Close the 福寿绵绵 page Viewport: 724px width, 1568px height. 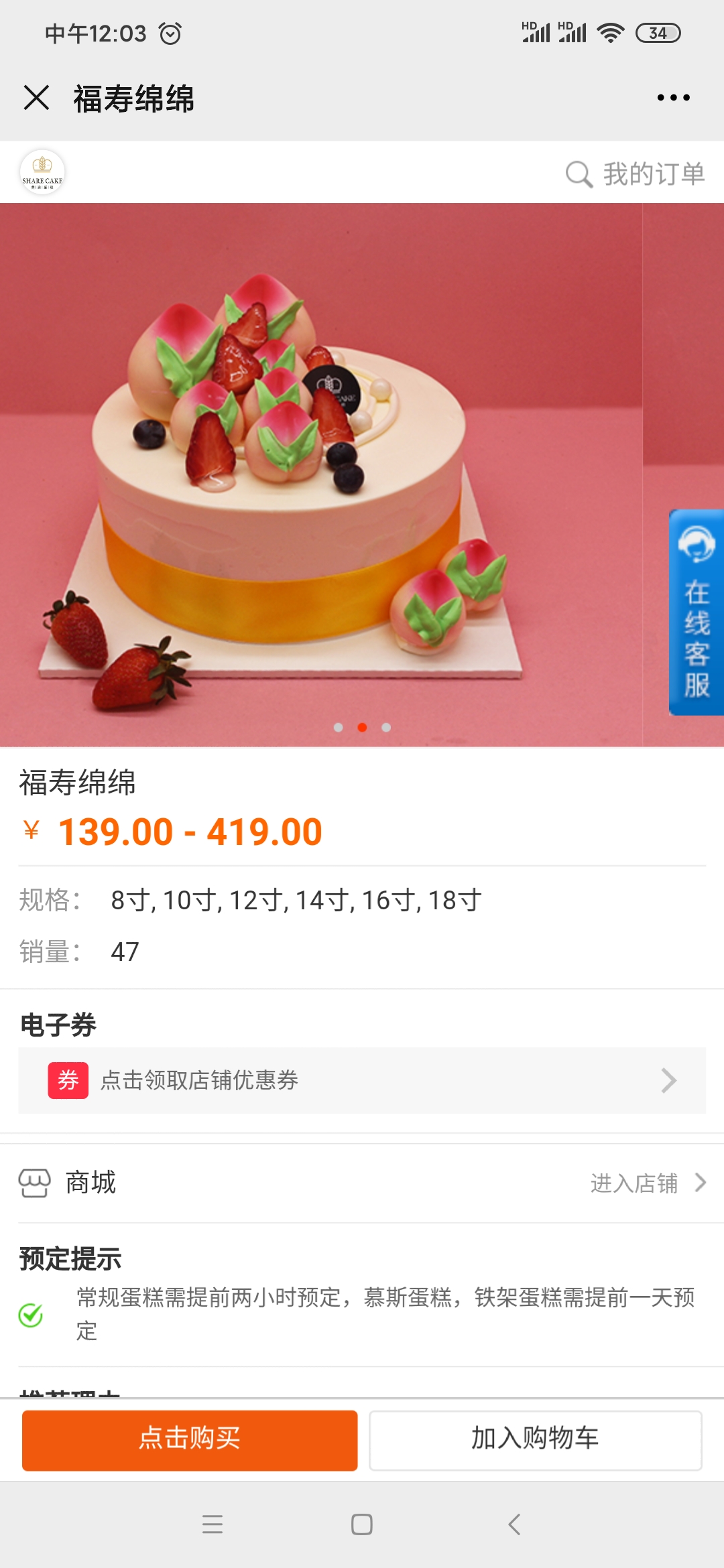click(36, 98)
